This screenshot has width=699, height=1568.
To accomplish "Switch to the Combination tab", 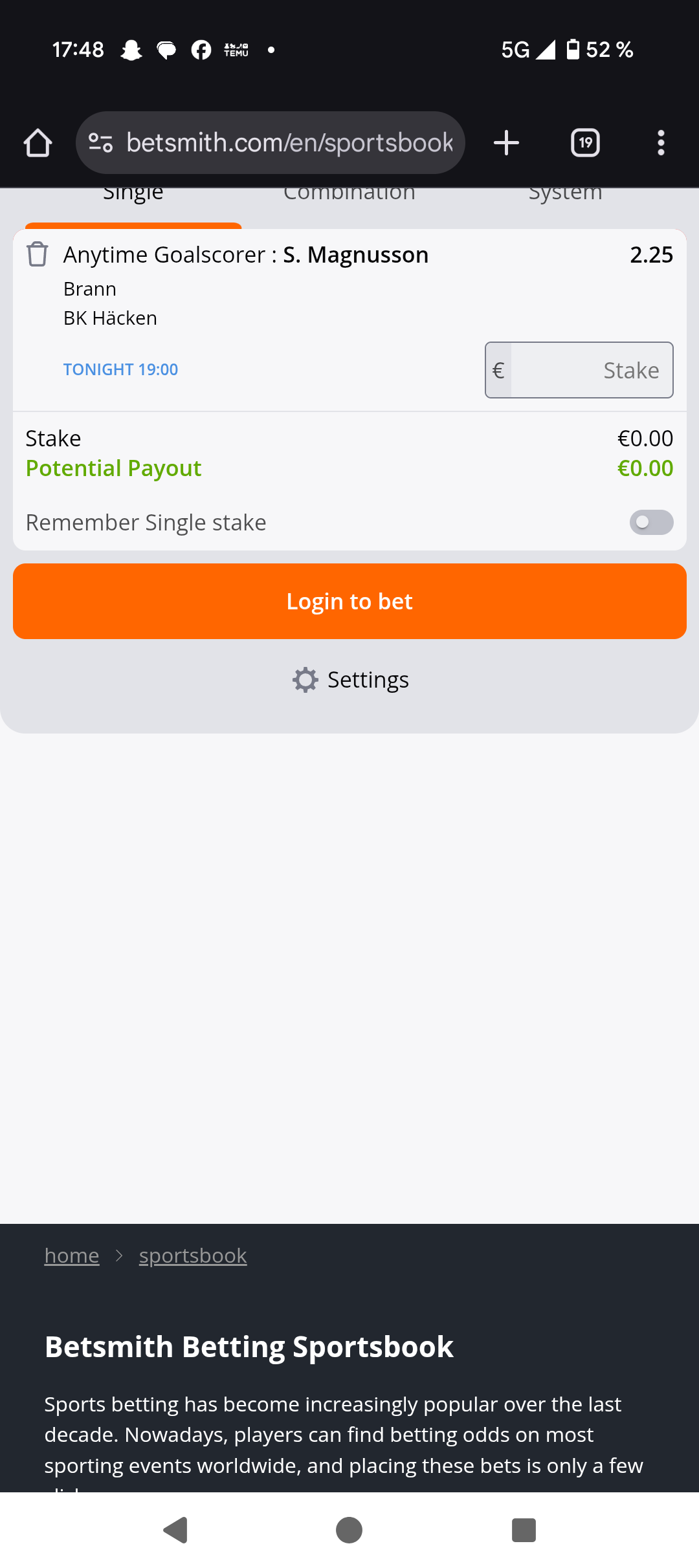I will (349, 194).
